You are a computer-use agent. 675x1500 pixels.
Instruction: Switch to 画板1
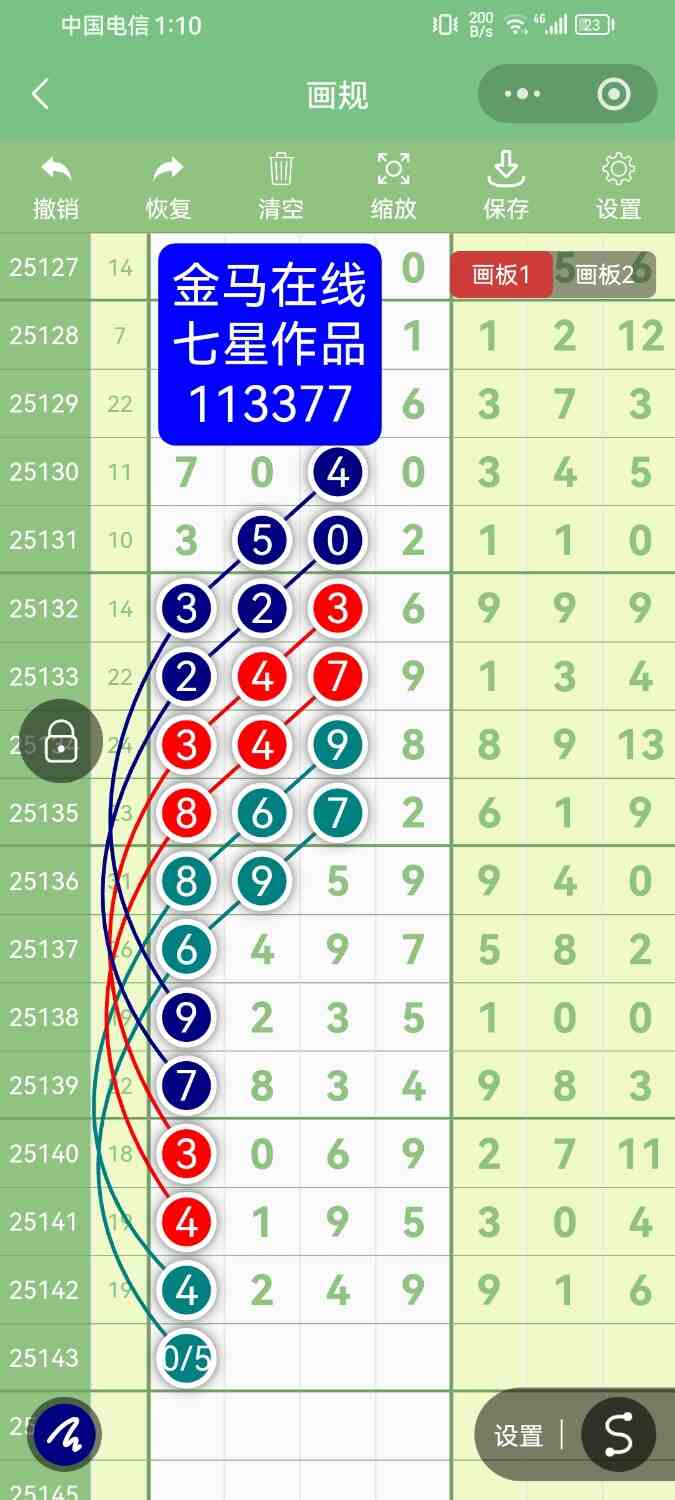pyautogui.click(x=500, y=275)
